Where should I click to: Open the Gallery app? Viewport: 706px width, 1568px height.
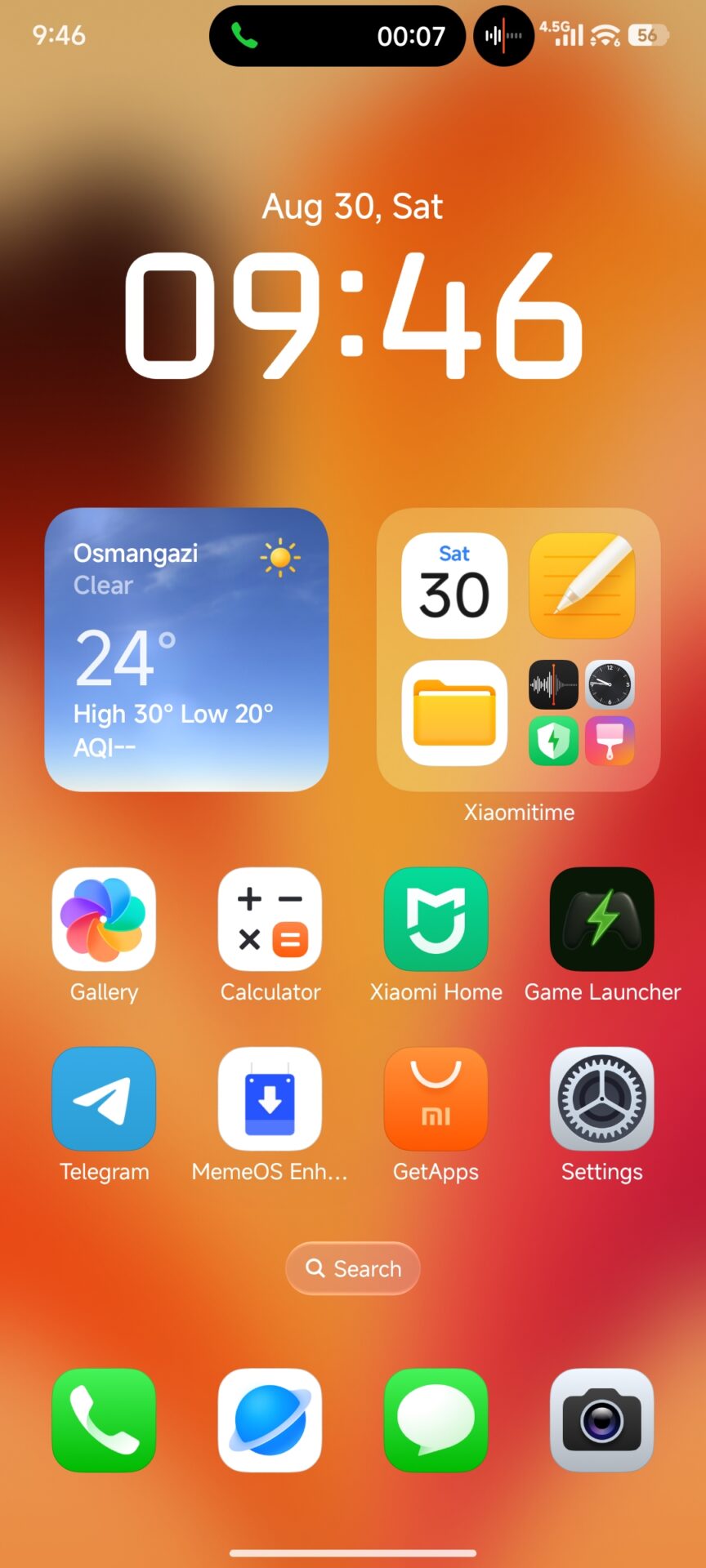[x=104, y=919]
